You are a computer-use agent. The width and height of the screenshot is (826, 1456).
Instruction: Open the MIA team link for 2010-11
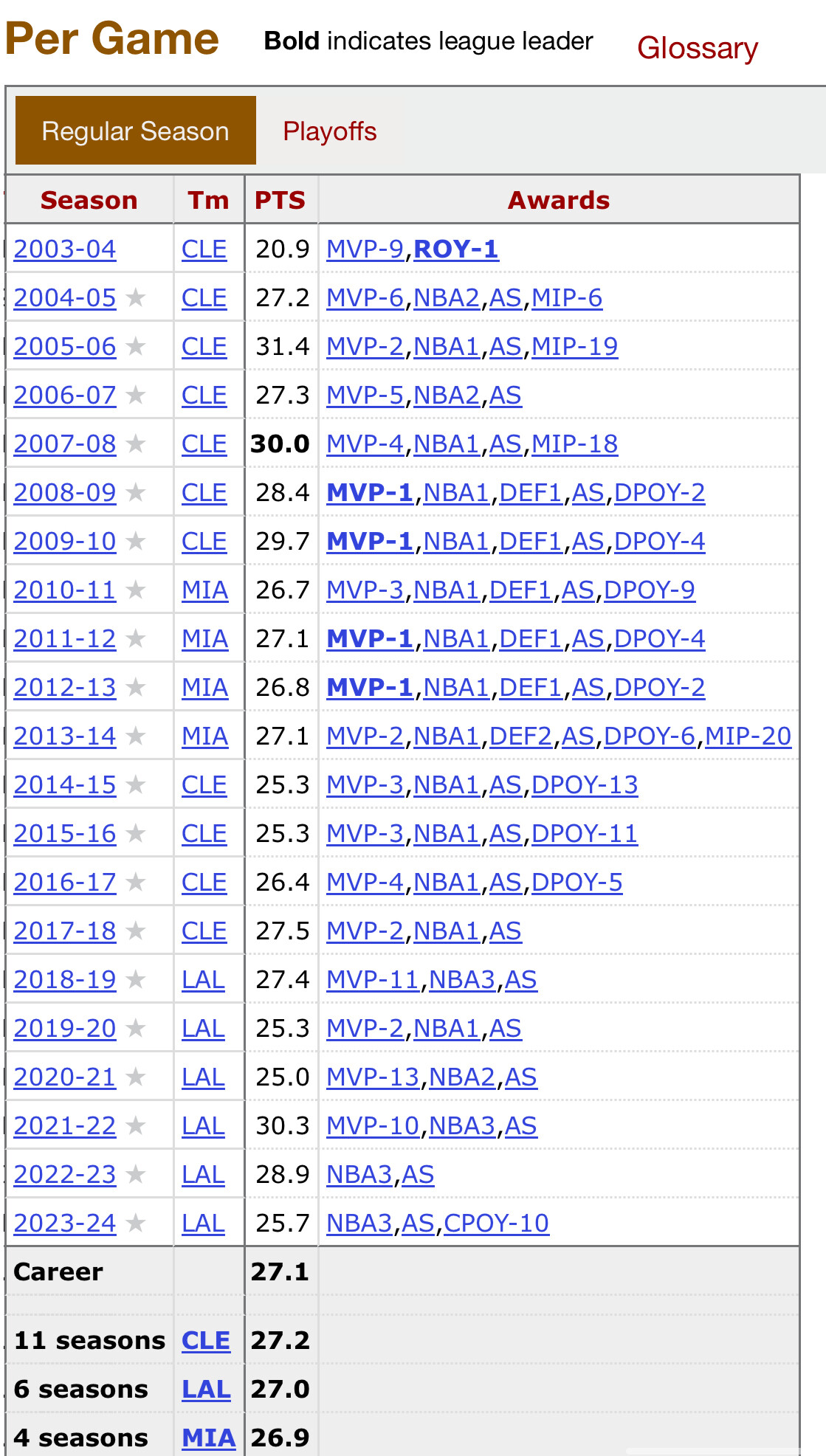(205, 590)
